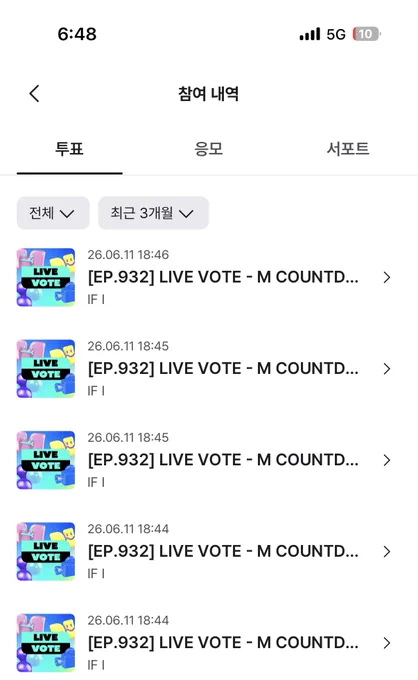This screenshot has width=418, height=680.
Task: Open the 최근 3개월 period dropdown
Action: tap(153, 213)
